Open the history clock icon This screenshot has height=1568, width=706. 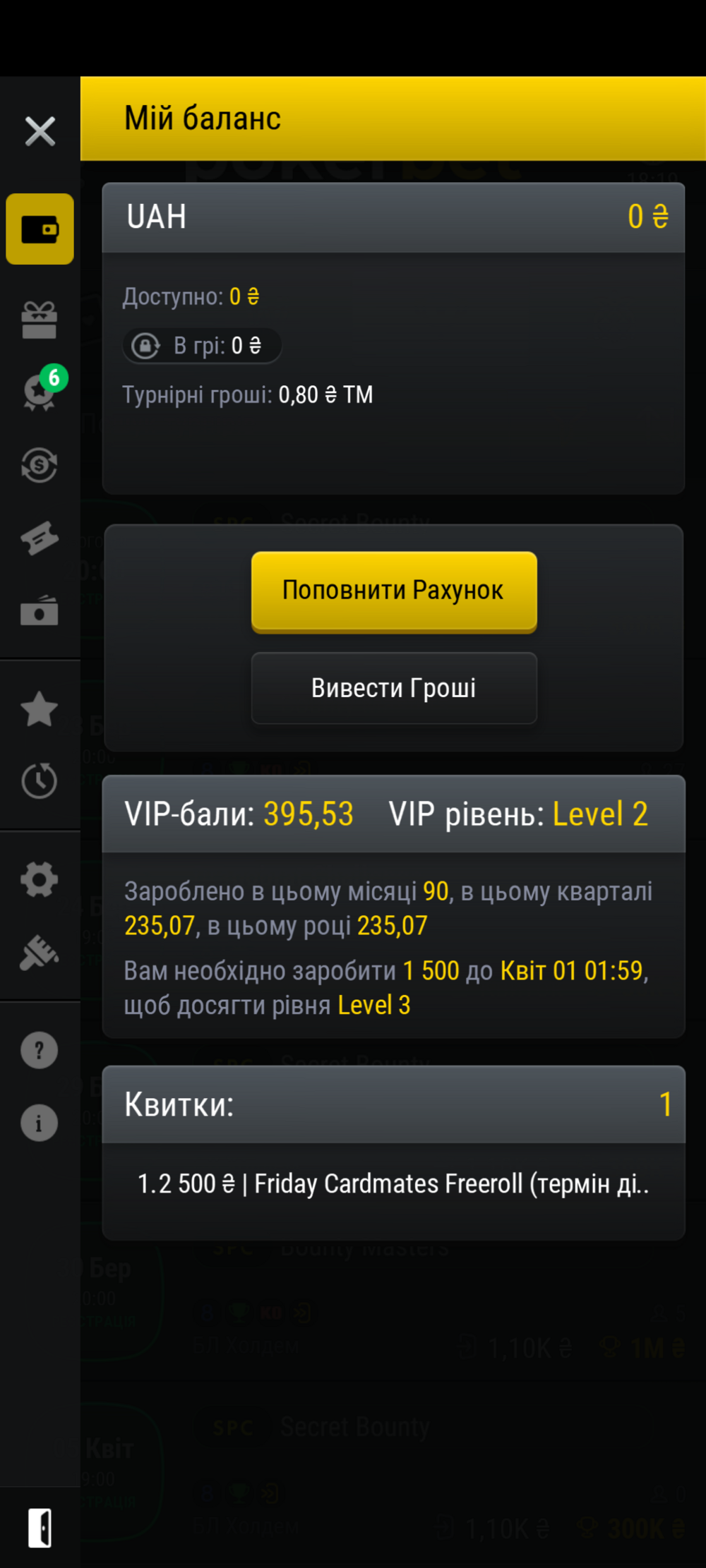coord(40,780)
